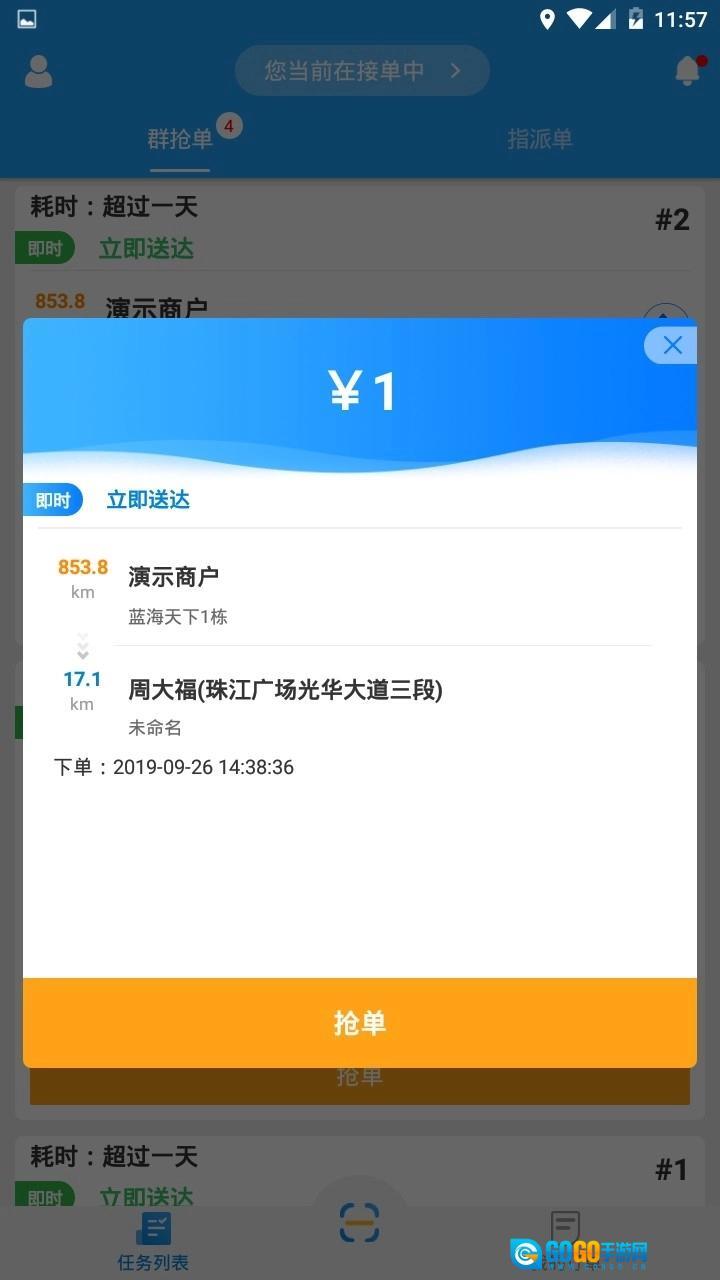Open the notifications bell
This screenshot has height=1280, width=720.
[687, 71]
